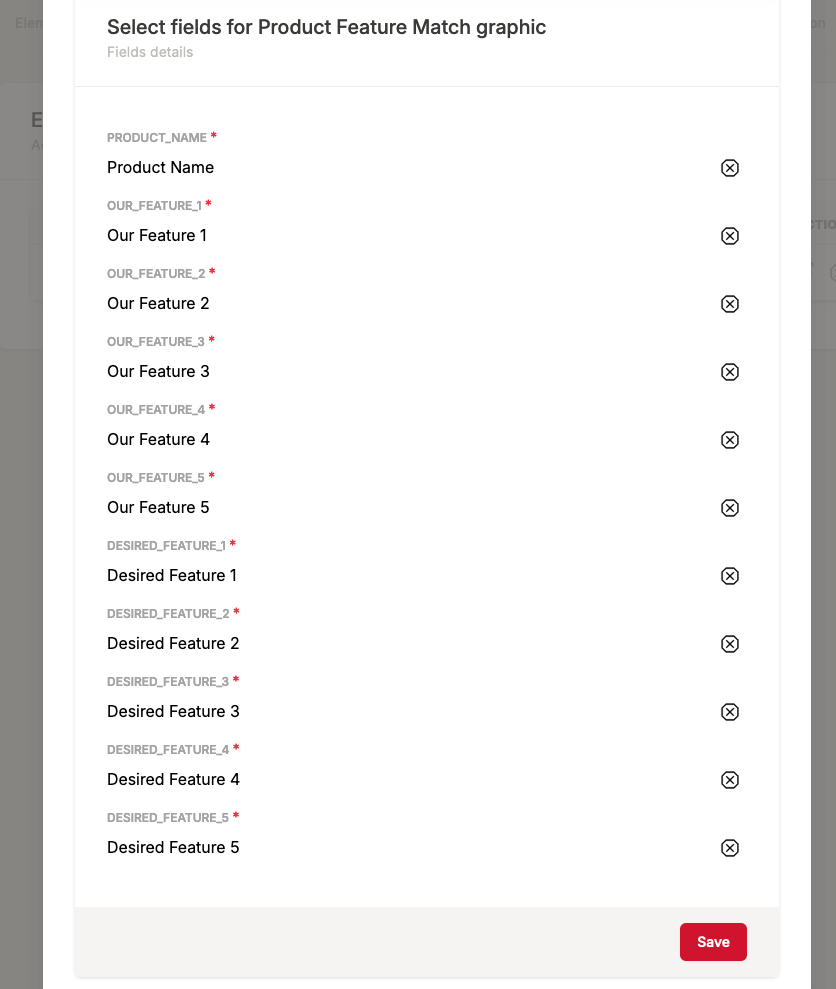Remove the Our Feature 2 assignment
The width and height of the screenshot is (836, 989).
pos(730,304)
